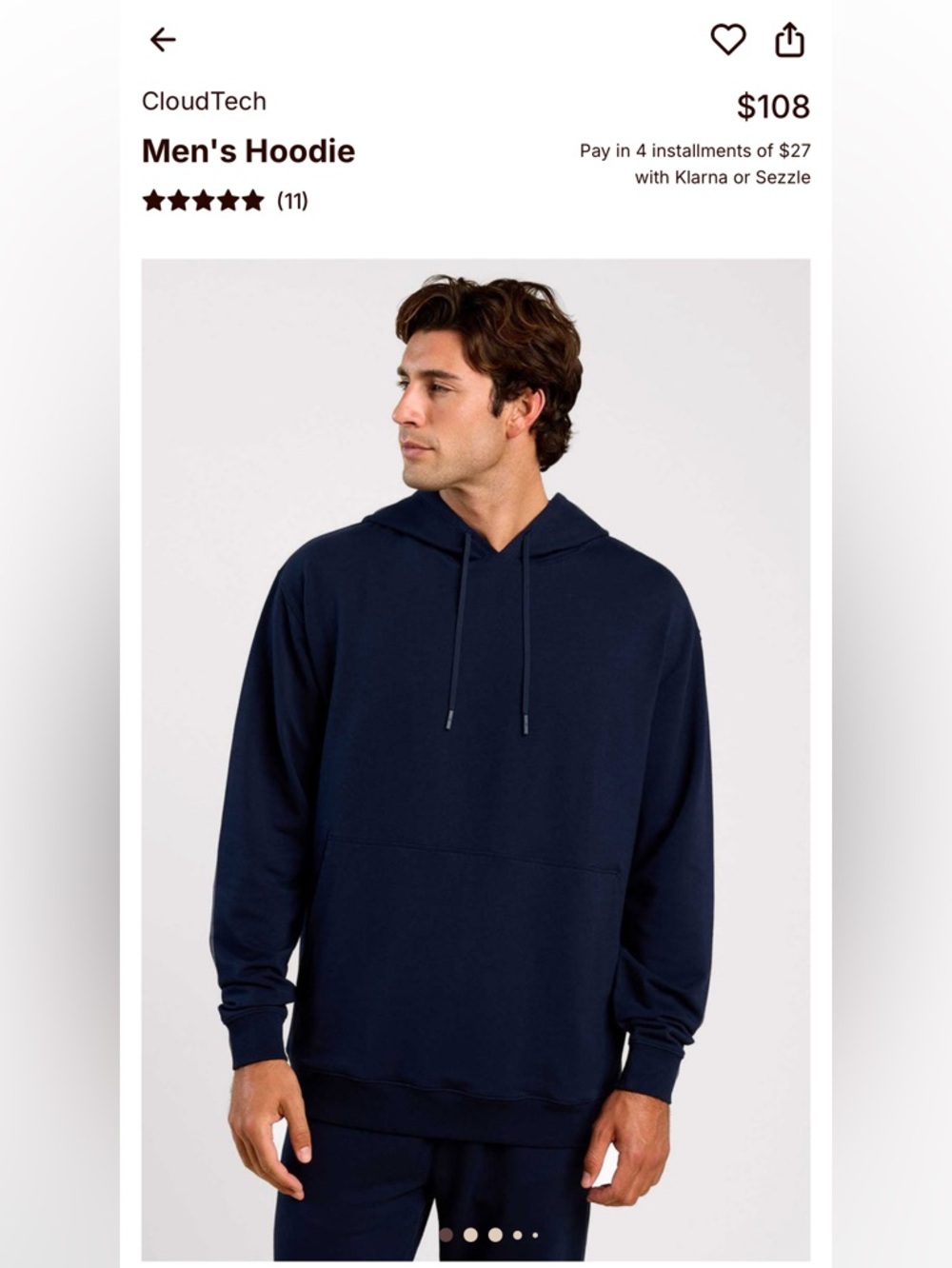Open the share icon
Screen dimensions: 952x1268
pyautogui.click(x=790, y=39)
